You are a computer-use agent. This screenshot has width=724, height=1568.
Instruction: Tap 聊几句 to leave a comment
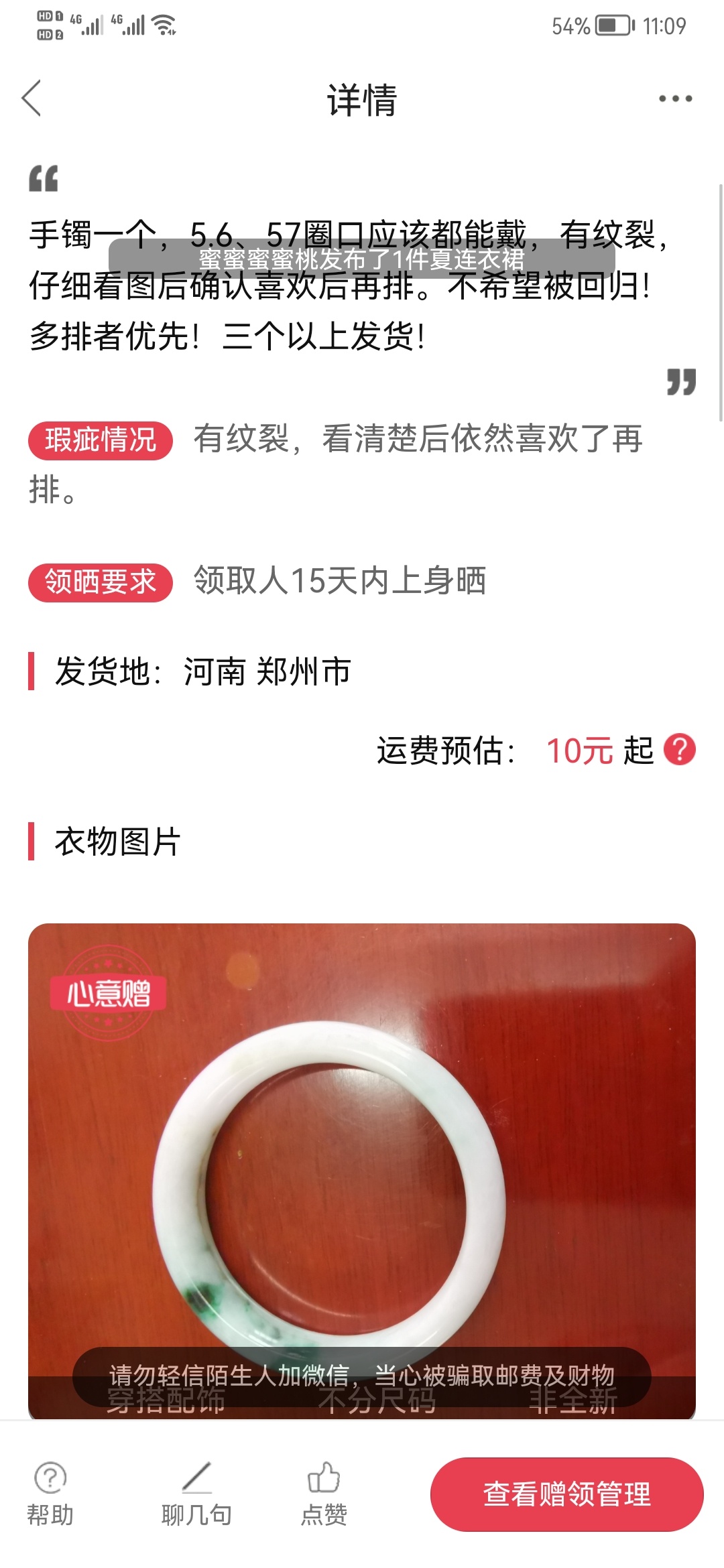coord(196,1494)
